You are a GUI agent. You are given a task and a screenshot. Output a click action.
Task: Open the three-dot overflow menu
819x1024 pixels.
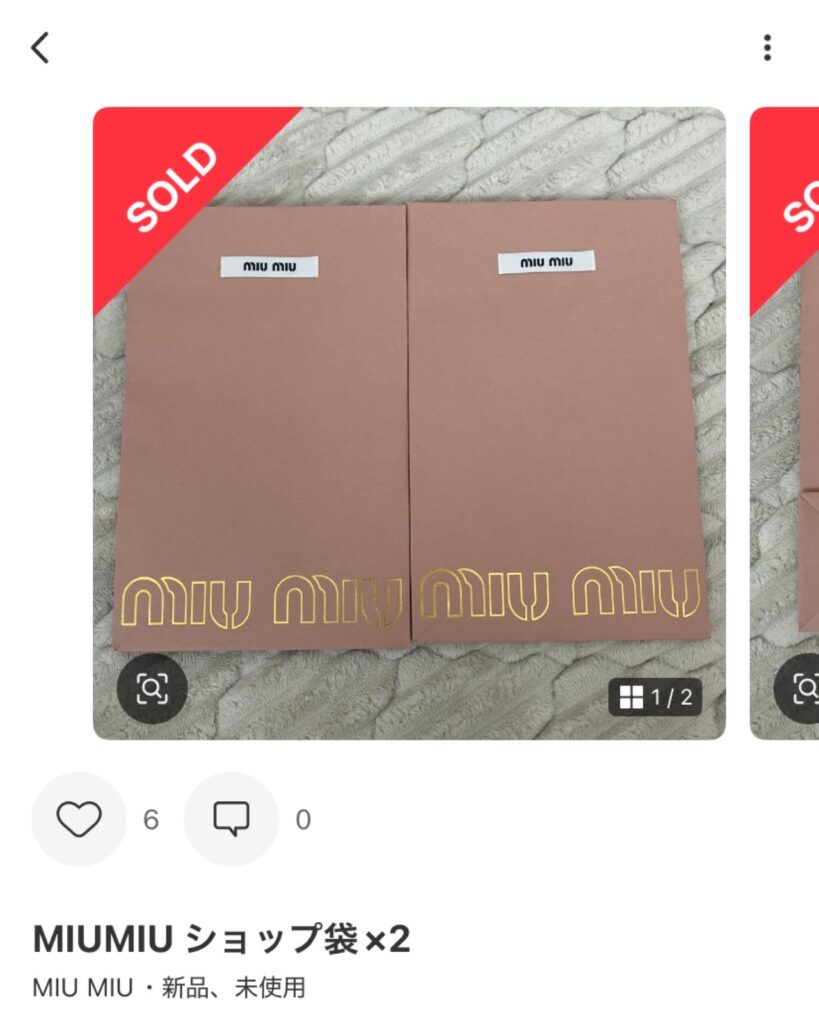coord(766,47)
